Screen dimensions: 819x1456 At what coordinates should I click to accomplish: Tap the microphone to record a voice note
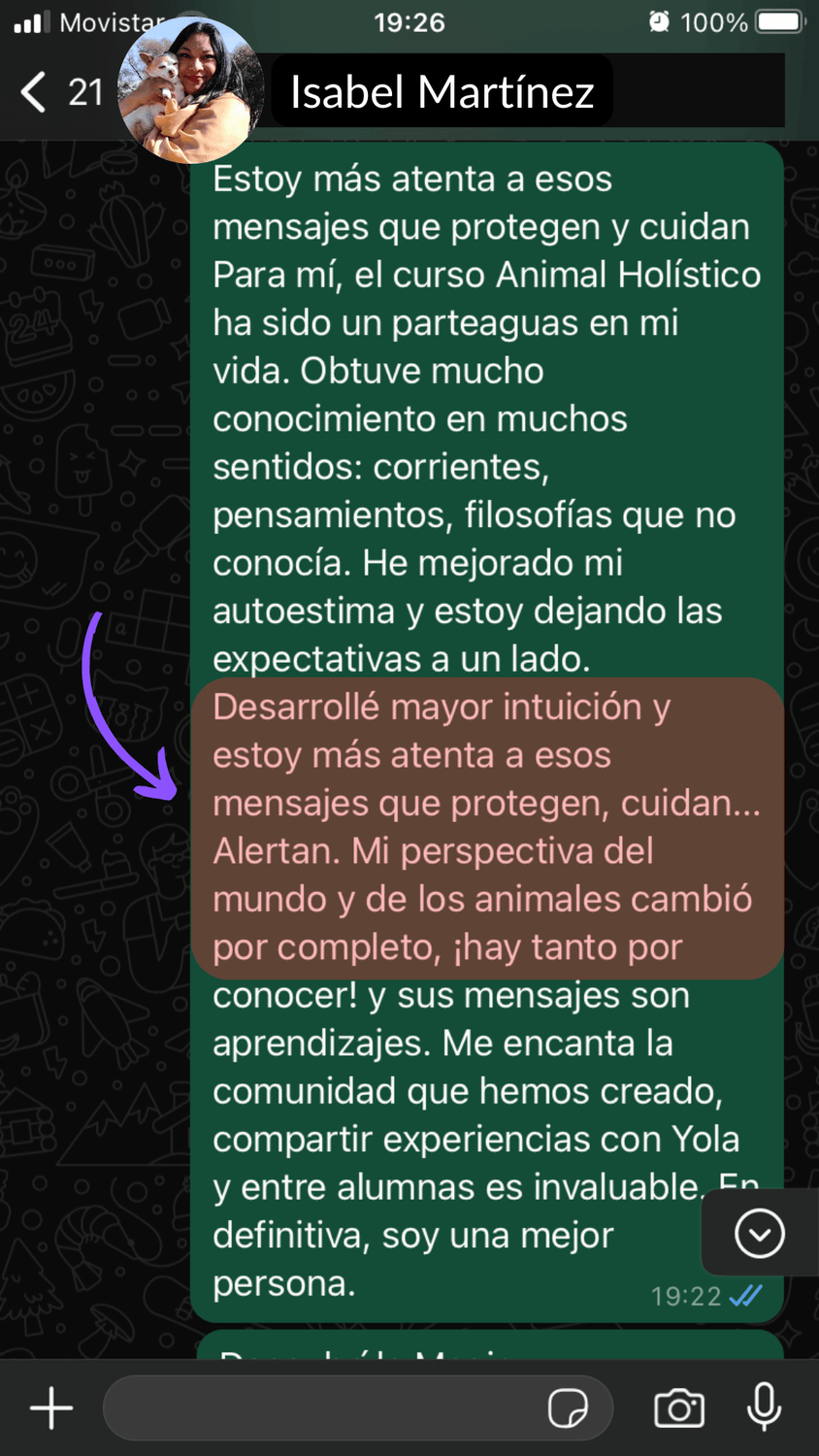point(765,1407)
